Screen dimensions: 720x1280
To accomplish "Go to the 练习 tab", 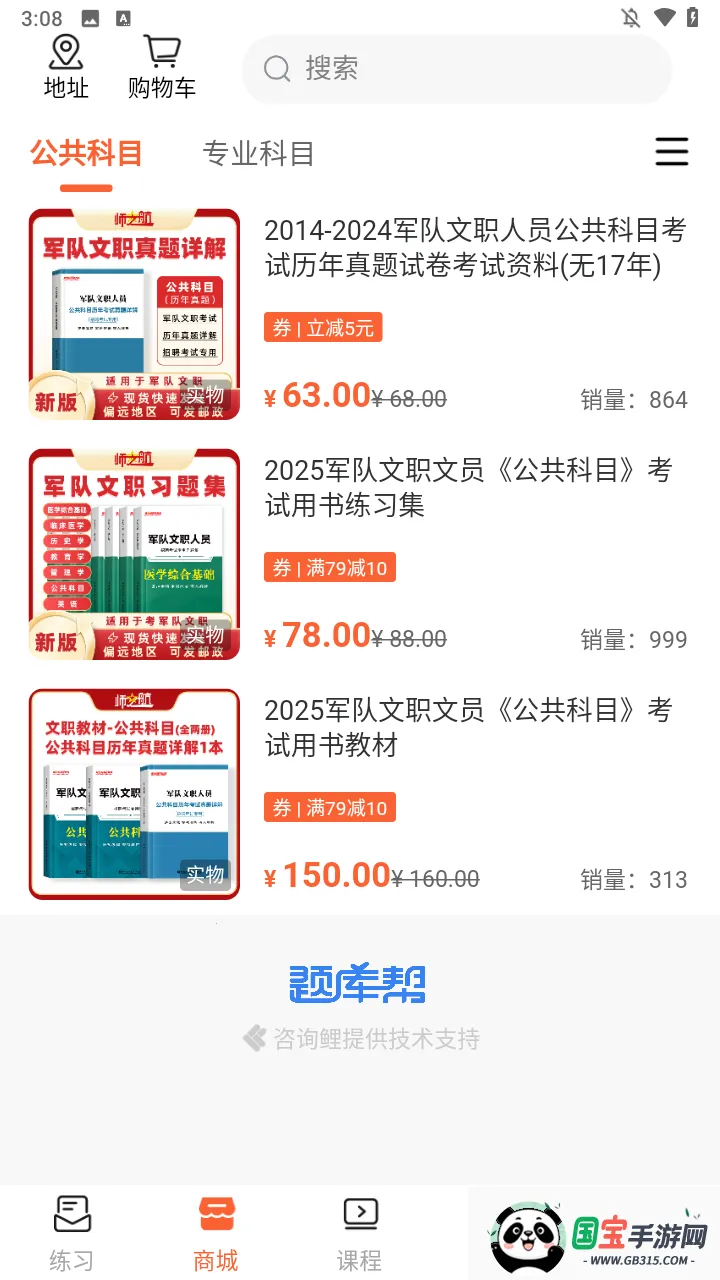I will (x=72, y=1233).
